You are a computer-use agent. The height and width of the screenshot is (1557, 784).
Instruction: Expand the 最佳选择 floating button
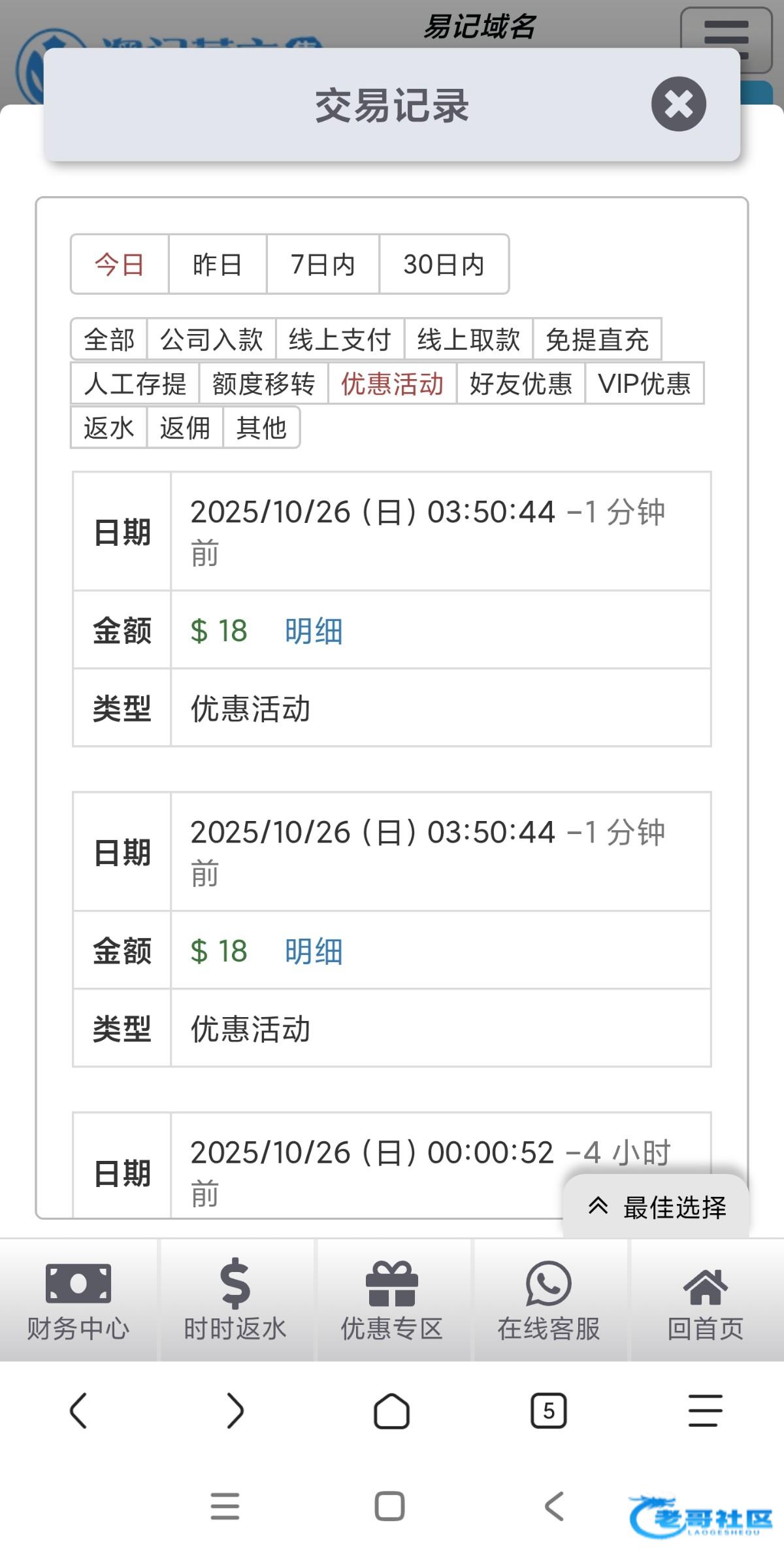point(657,1207)
